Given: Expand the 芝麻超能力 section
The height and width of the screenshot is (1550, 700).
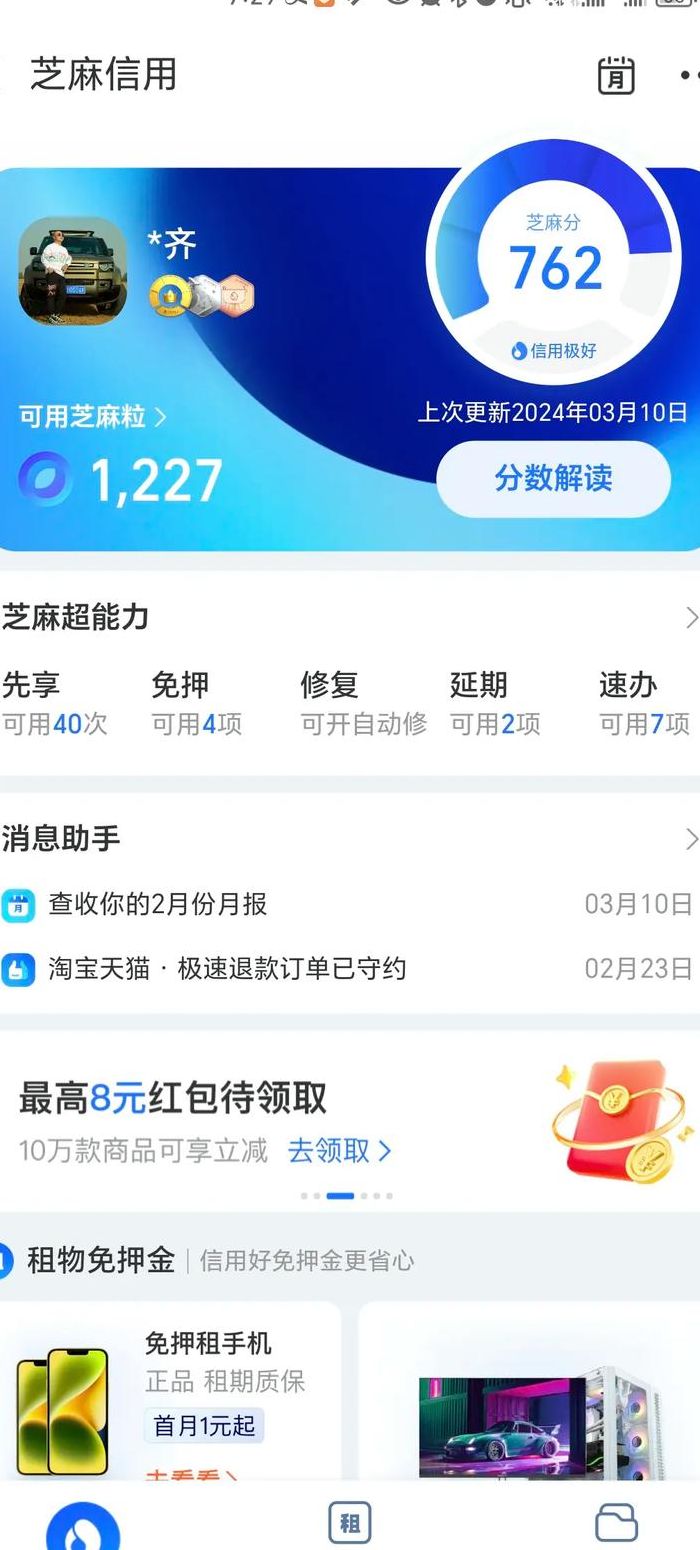Looking at the screenshot, I should pos(350,618).
